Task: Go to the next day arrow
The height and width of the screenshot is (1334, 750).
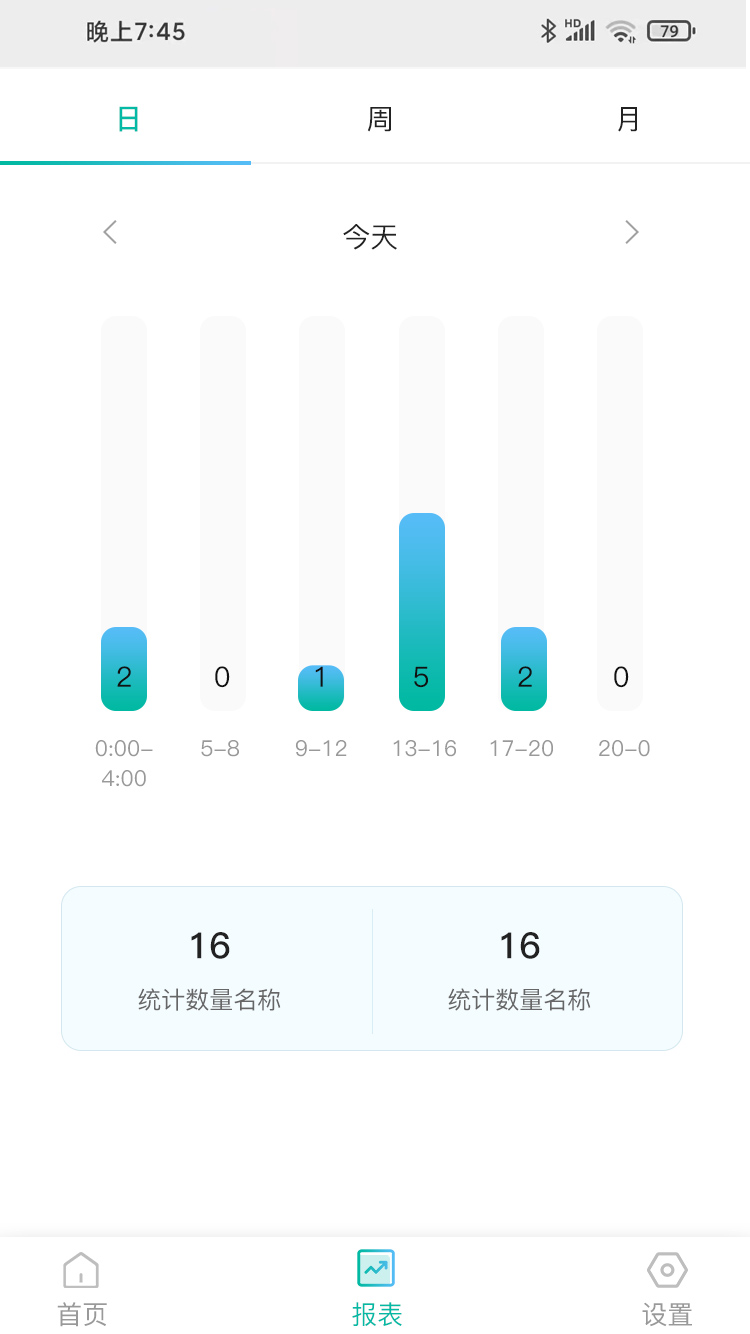Action: (x=631, y=233)
